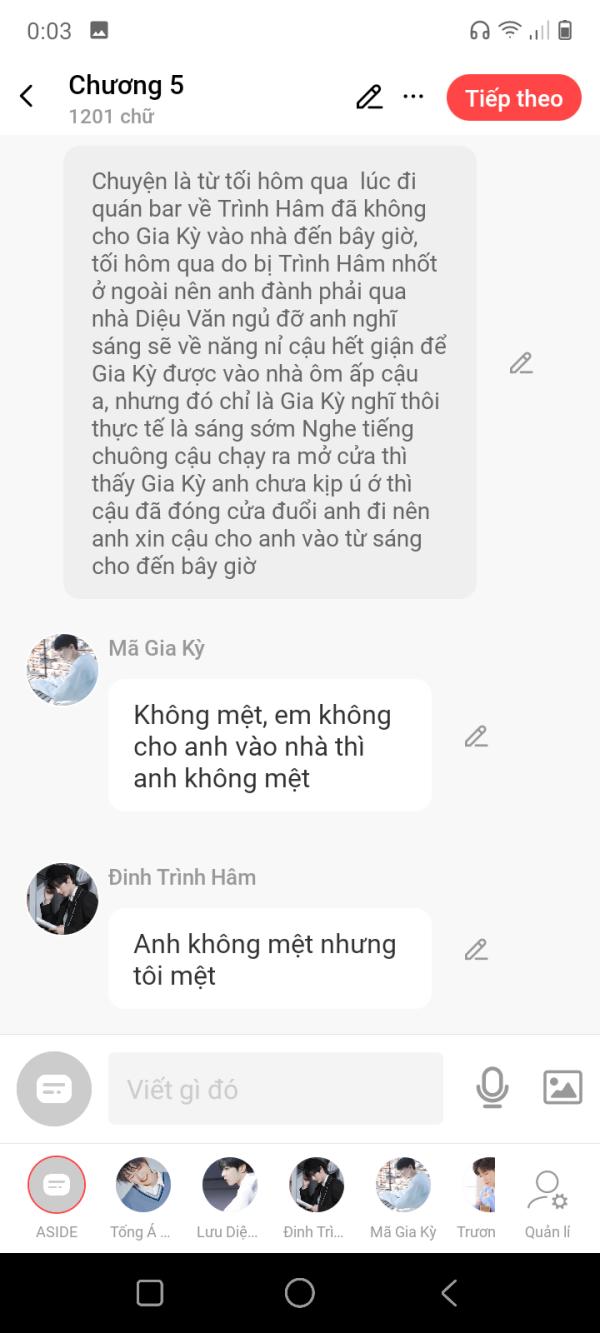Choose character Lưu Diệ...
The width and height of the screenshot is (600, 1333).
click(229, 1197)
